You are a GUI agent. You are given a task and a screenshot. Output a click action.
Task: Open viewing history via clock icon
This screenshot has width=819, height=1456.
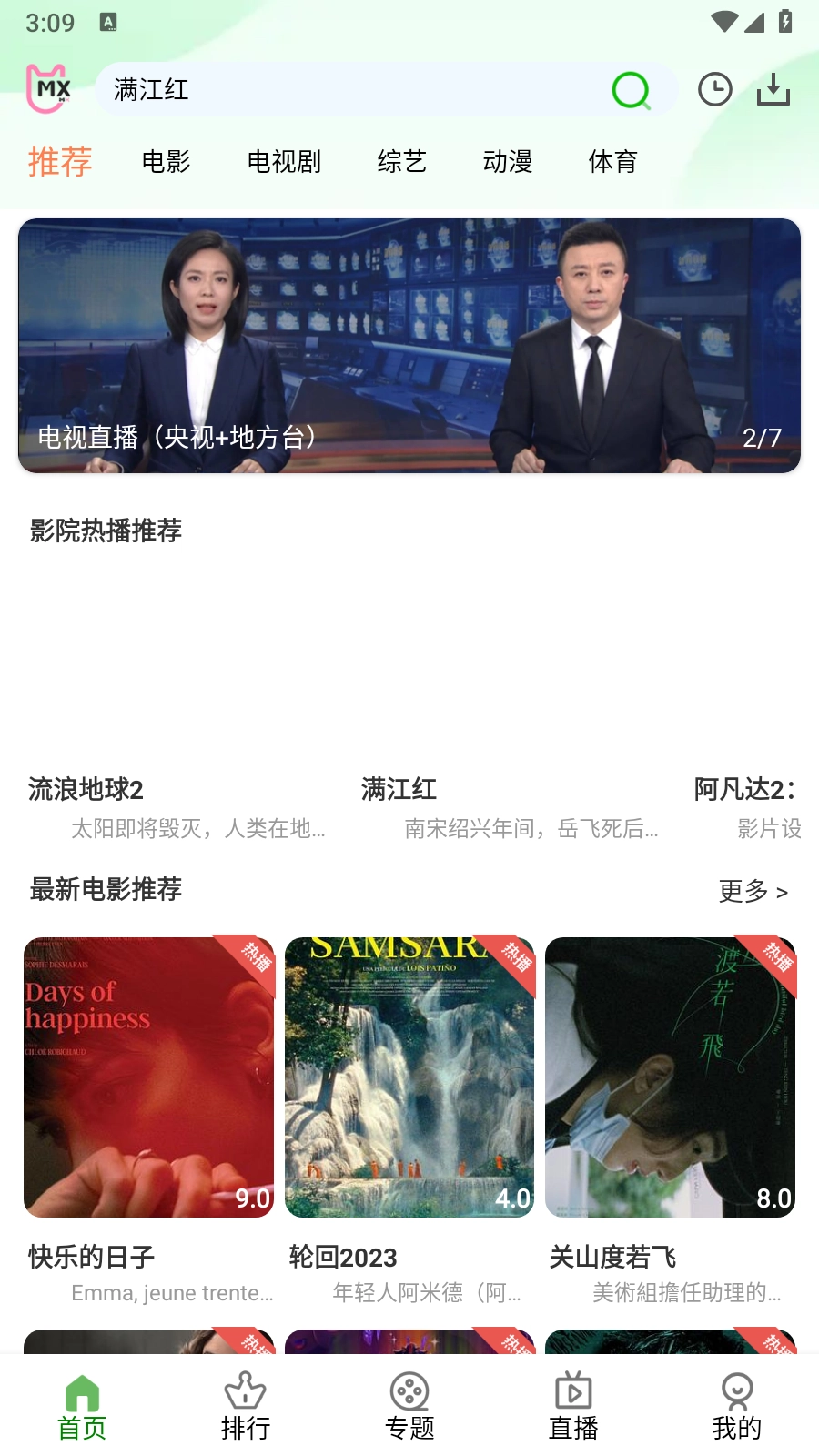click(x=714, y=89)
